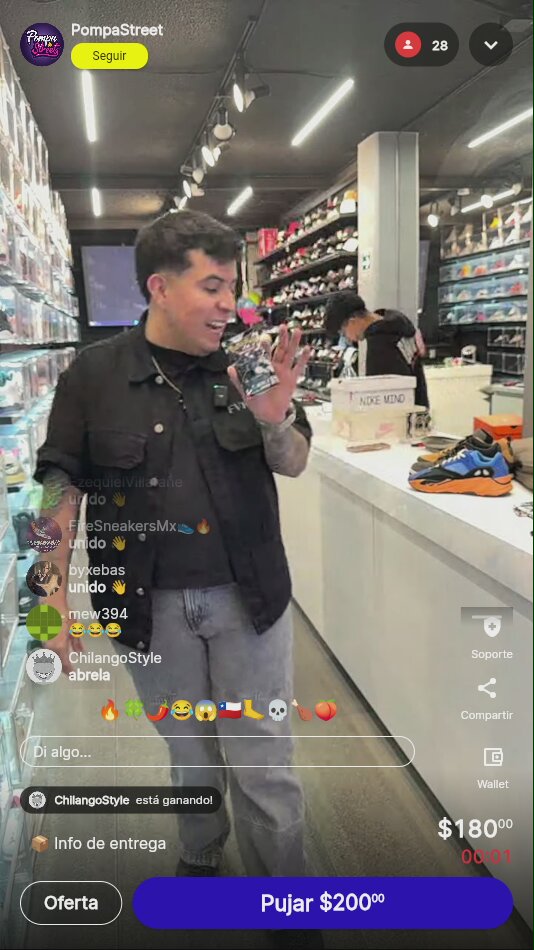Open the PompaStreet profile avatar
This screenshot has height=950, width=534.
[42, 44]
